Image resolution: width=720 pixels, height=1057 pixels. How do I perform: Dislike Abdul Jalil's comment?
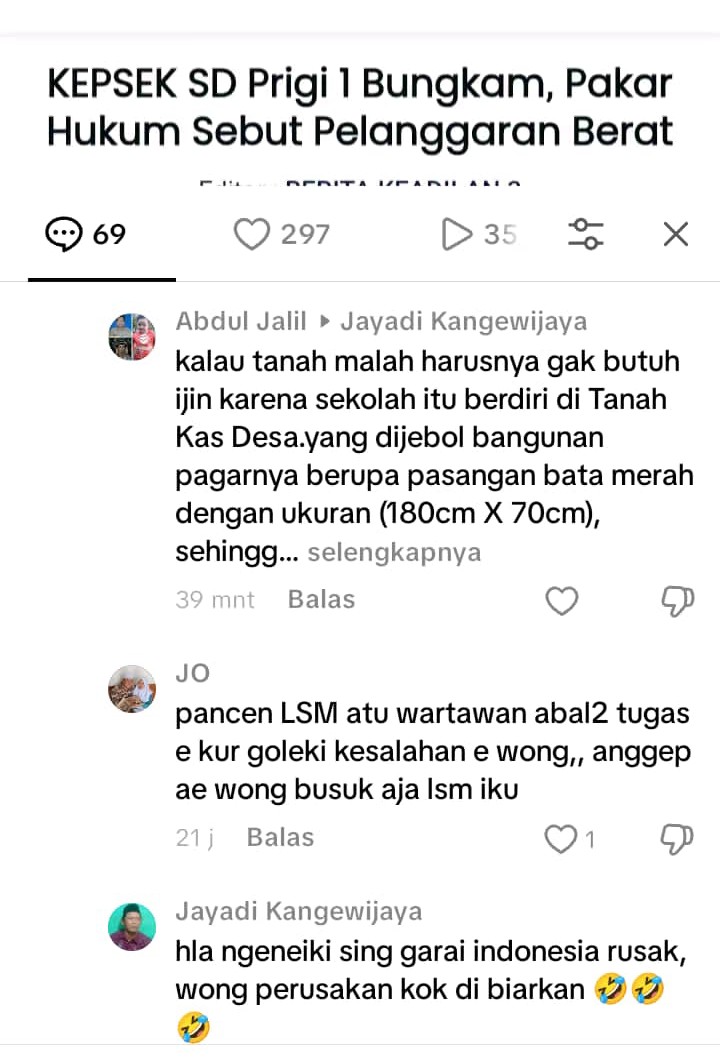pyautogui.click(x=677, y=601)
